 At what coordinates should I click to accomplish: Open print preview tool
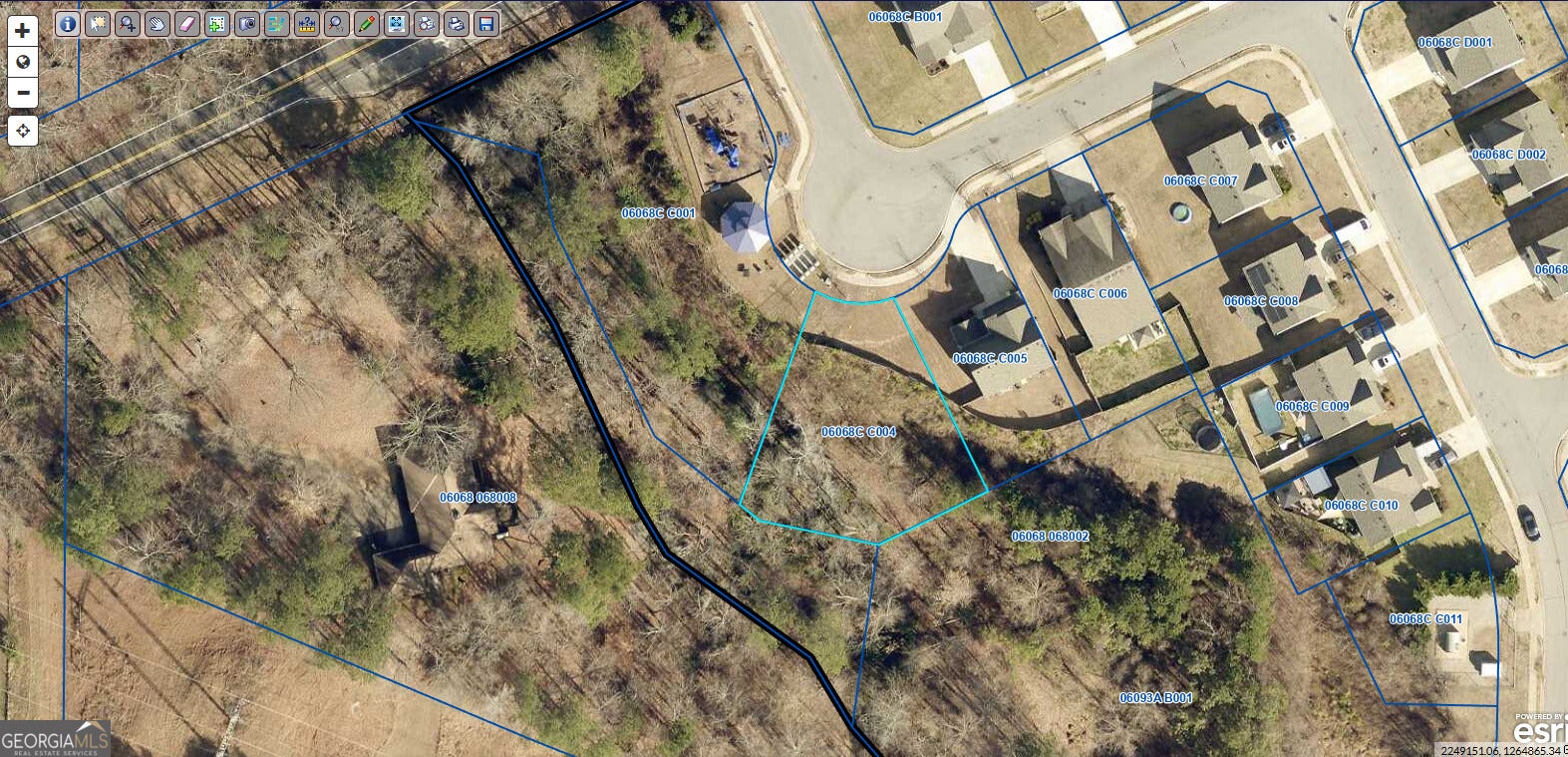click(x=427, y=24)
